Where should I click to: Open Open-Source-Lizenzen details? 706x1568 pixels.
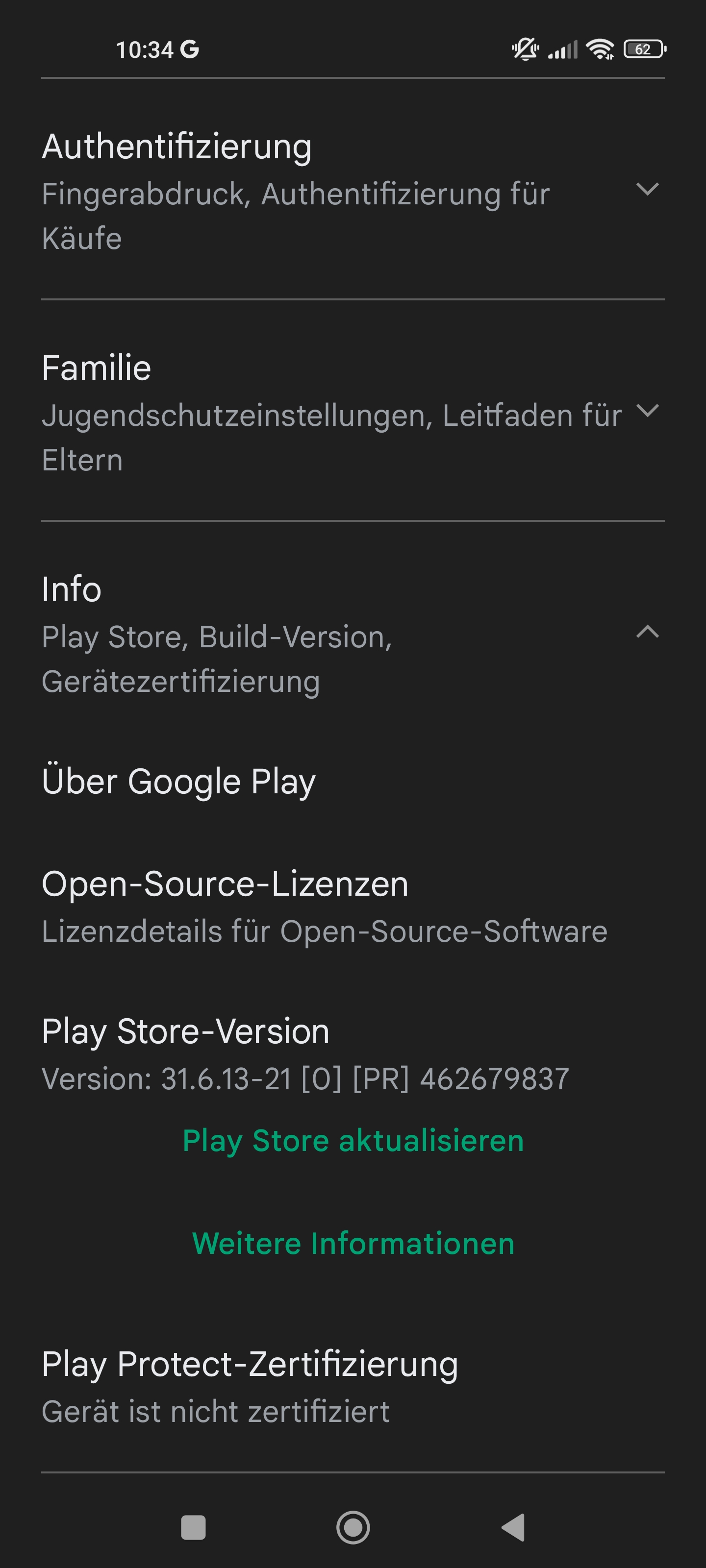pyautogui.click(x=353, y=906)
